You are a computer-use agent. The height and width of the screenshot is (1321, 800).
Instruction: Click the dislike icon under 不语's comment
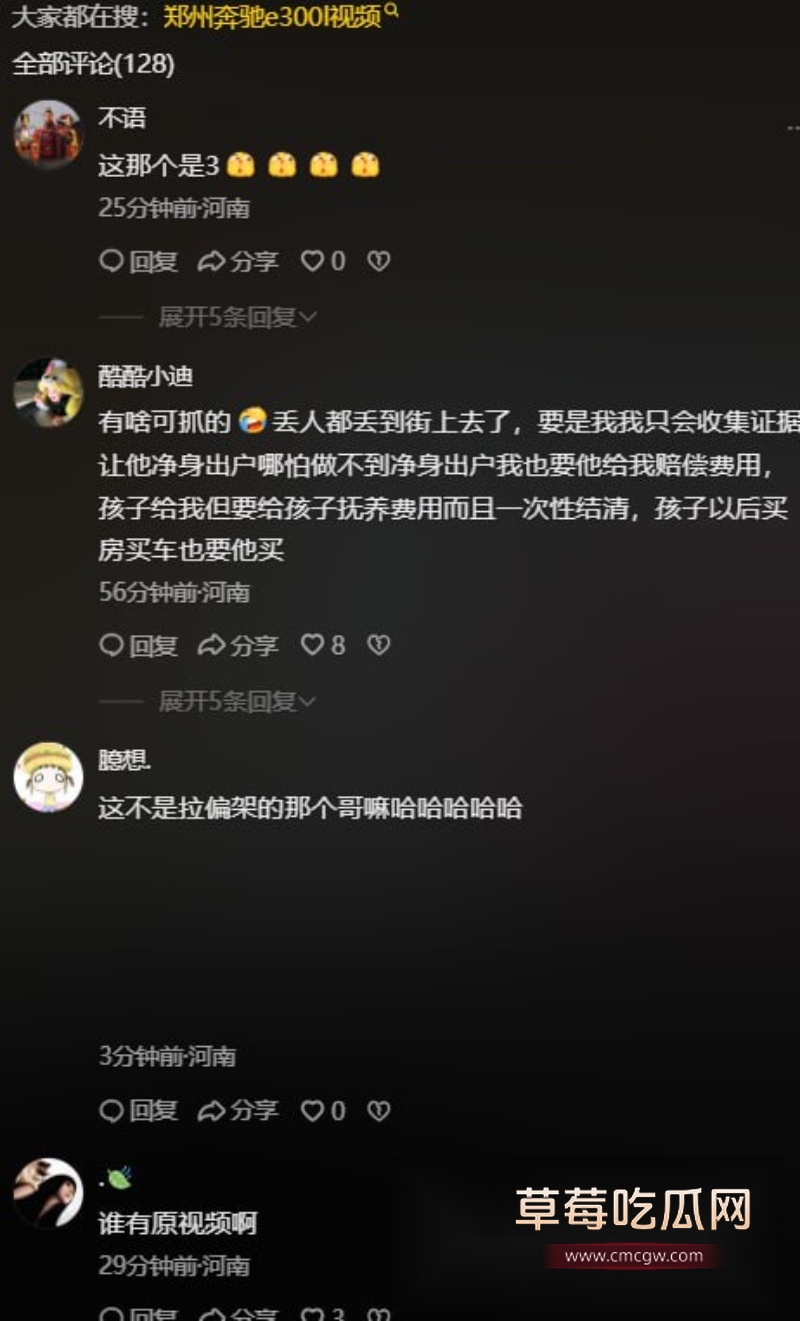379,262
